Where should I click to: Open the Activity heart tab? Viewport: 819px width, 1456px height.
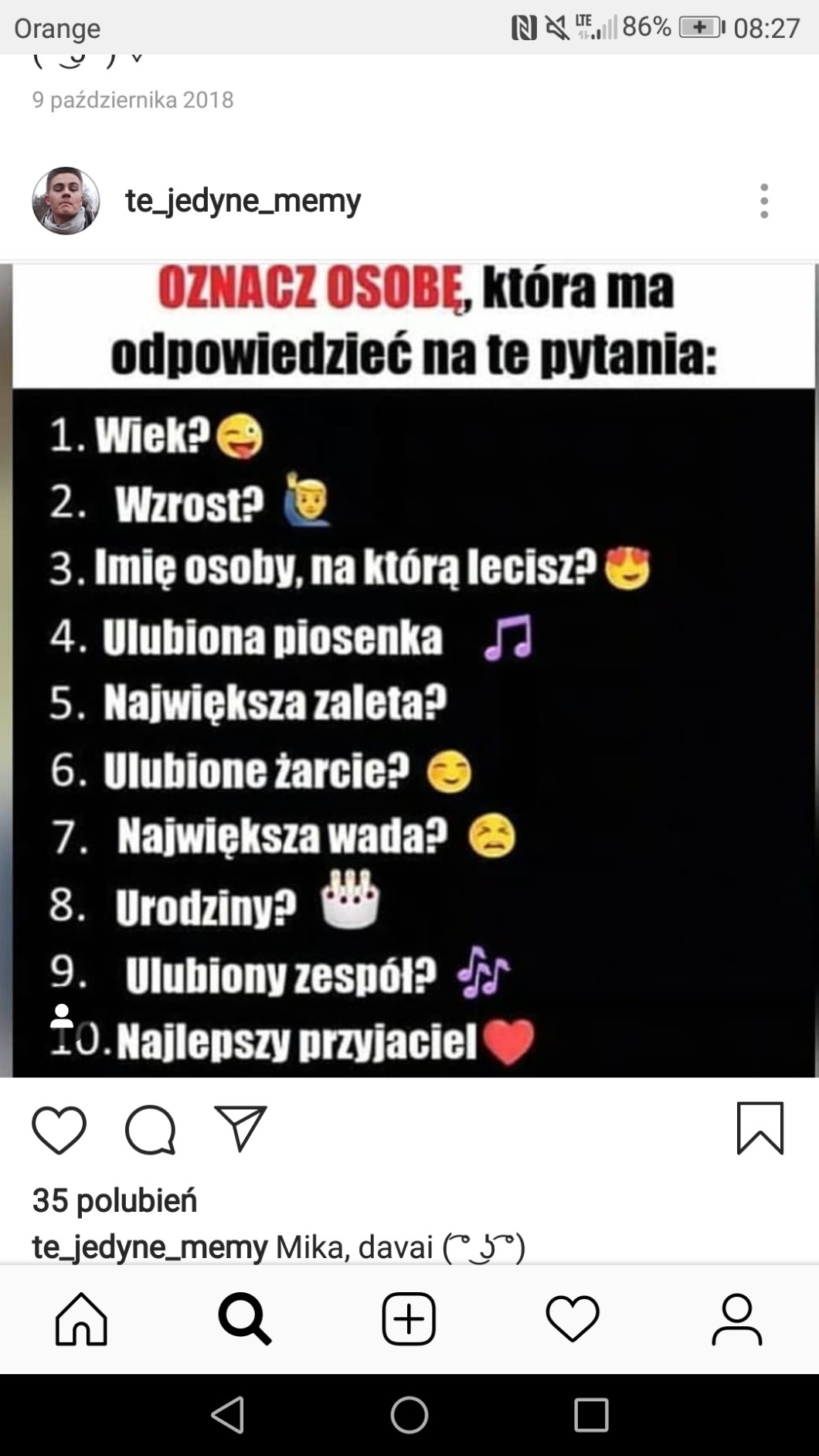click(573, 1319)
